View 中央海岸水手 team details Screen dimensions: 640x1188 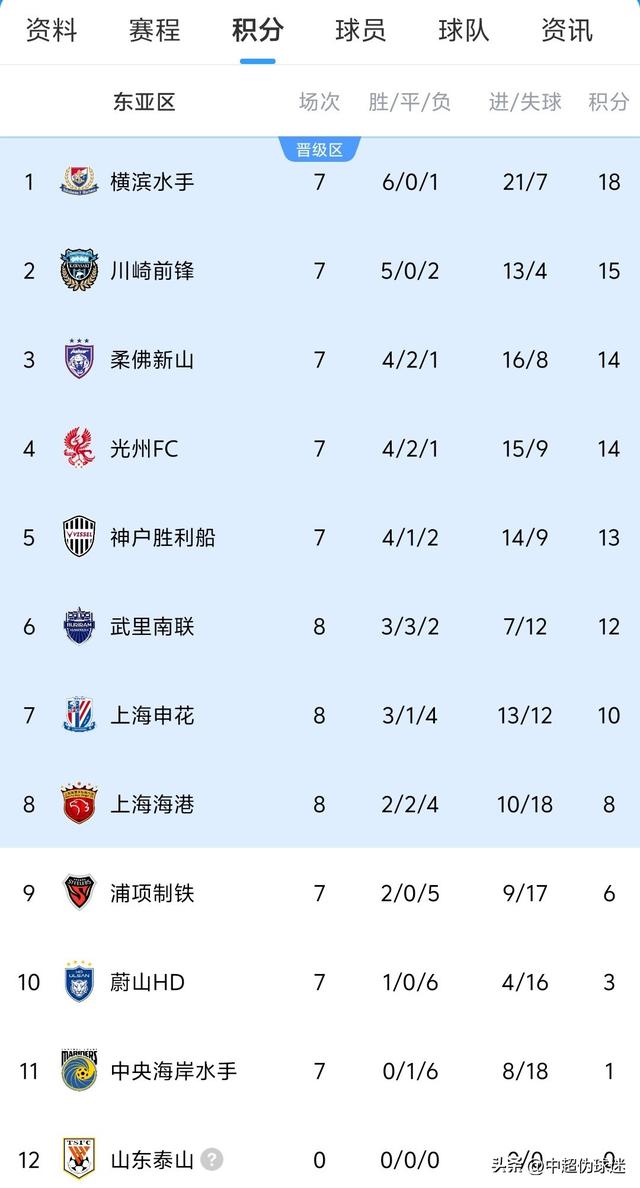(173, 1071)
